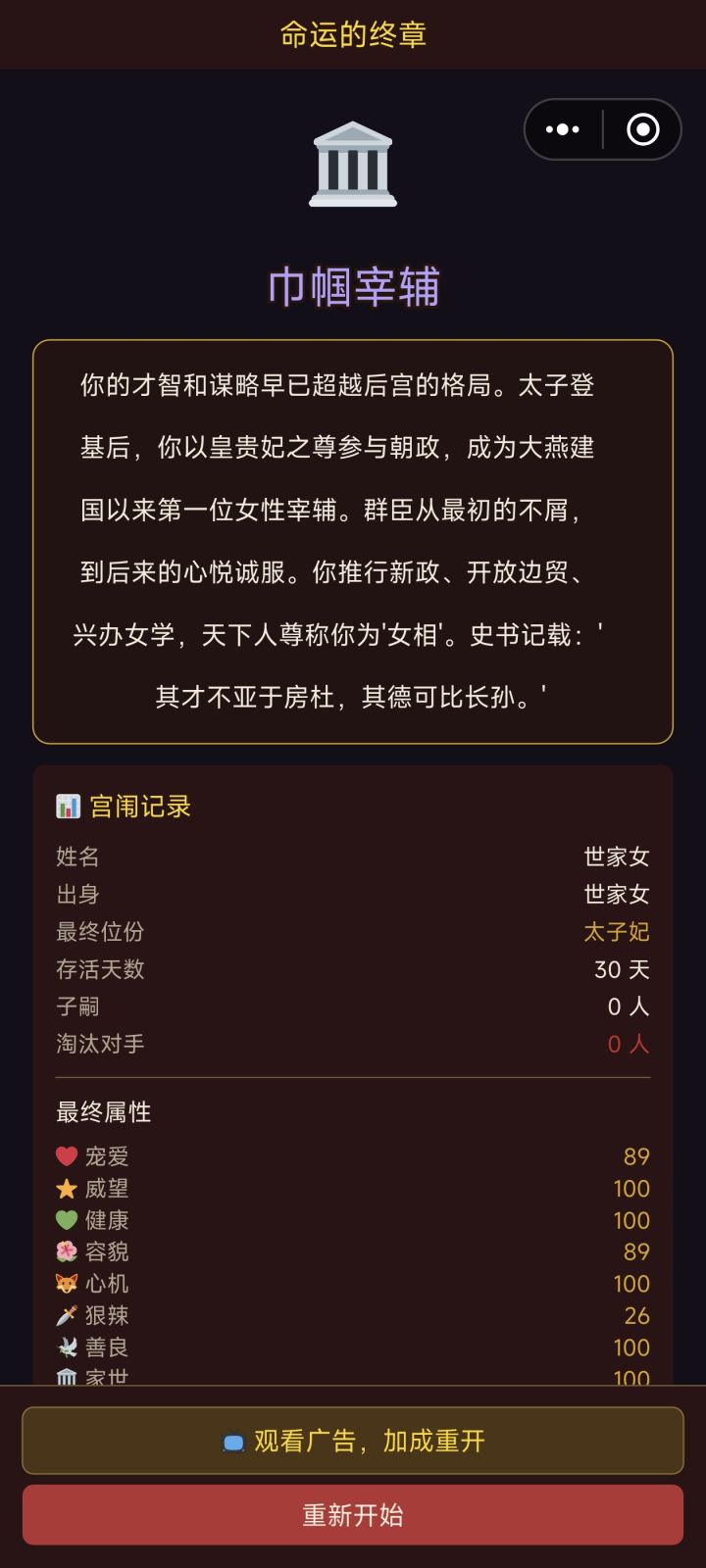This screenshot has height=1568, width=706.
Task: Click the bar chart icon in 宫闱记录 header
Action: (x=68, y=806)
